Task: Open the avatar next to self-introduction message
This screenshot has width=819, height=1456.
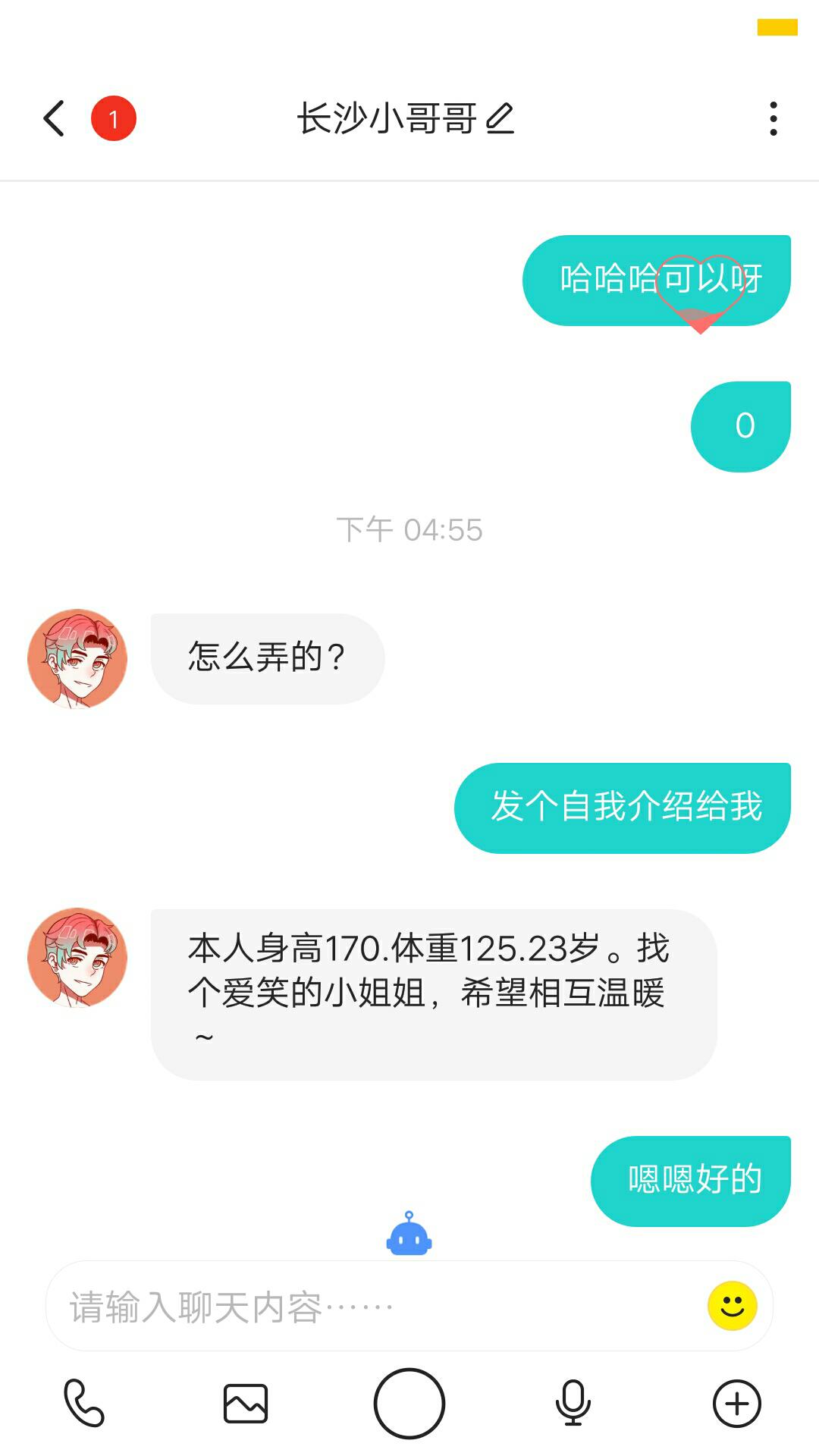Action: click(x=77, y=957)
